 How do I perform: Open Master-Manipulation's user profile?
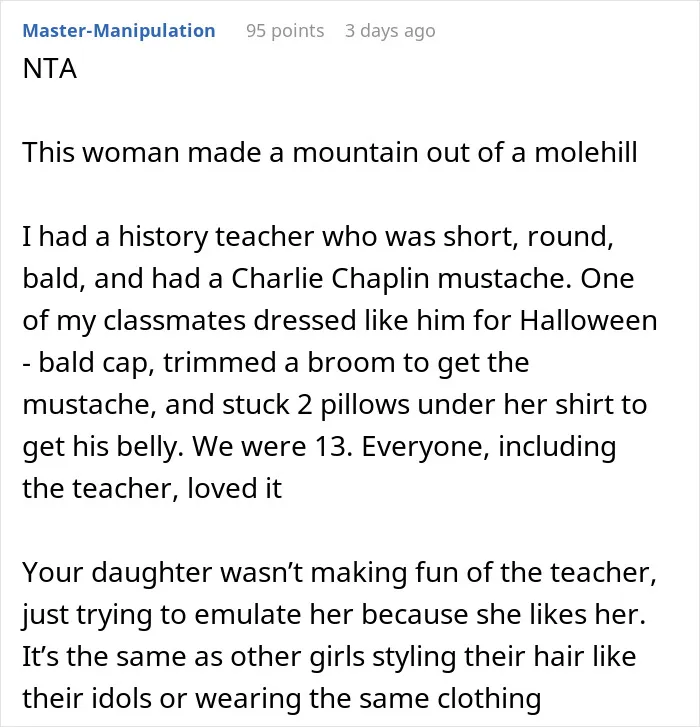(x=119, y=31)
